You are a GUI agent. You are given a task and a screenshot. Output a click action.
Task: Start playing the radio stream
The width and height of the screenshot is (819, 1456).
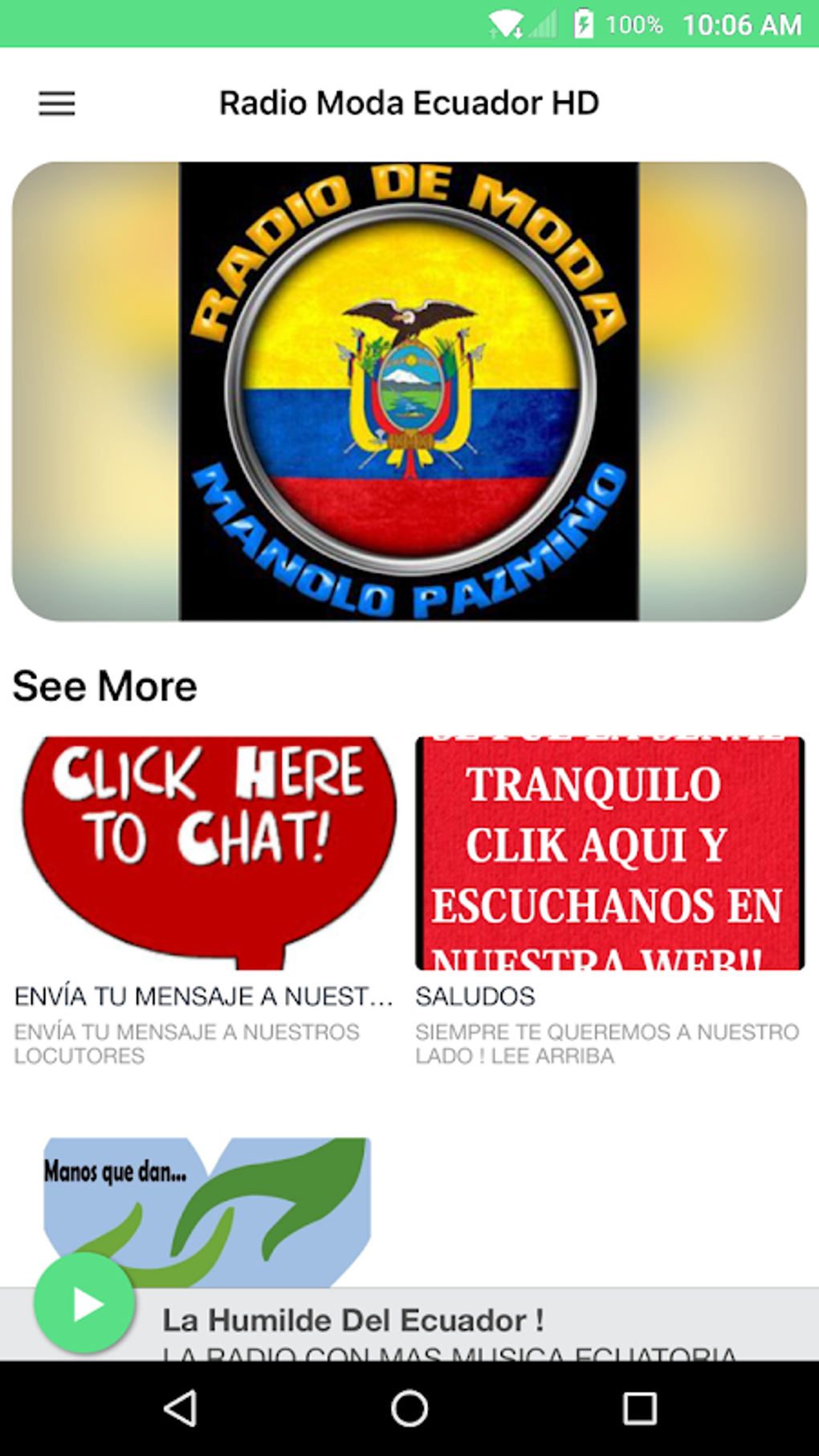(85, 1304)
